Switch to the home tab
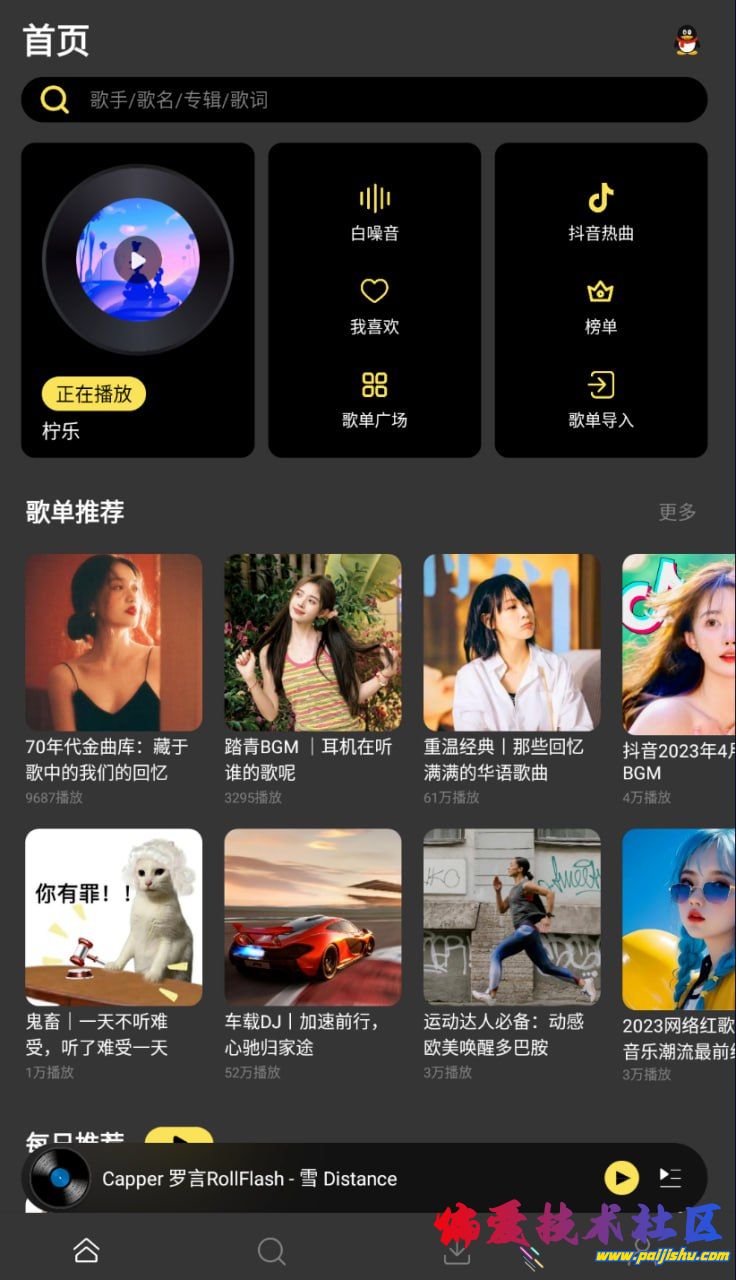 [87, 1250]
